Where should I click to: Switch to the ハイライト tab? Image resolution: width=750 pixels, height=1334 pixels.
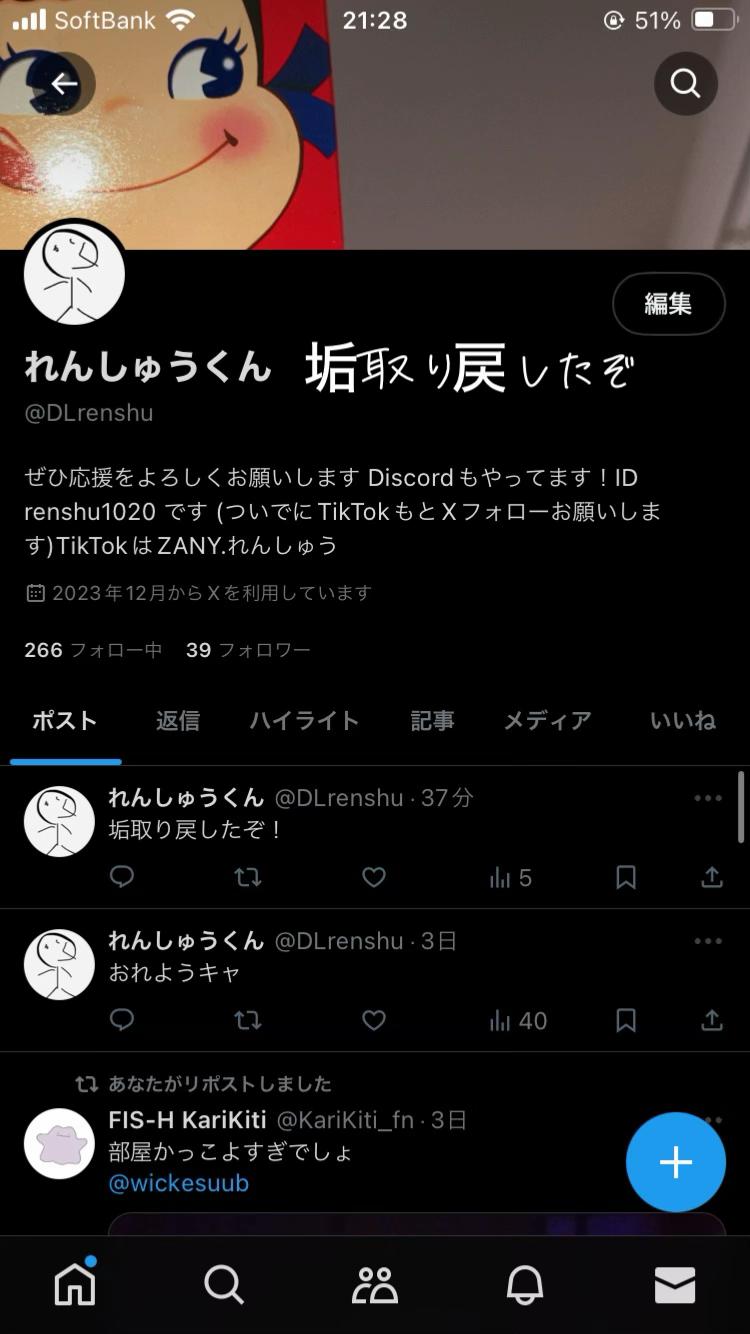click(304, 721)
